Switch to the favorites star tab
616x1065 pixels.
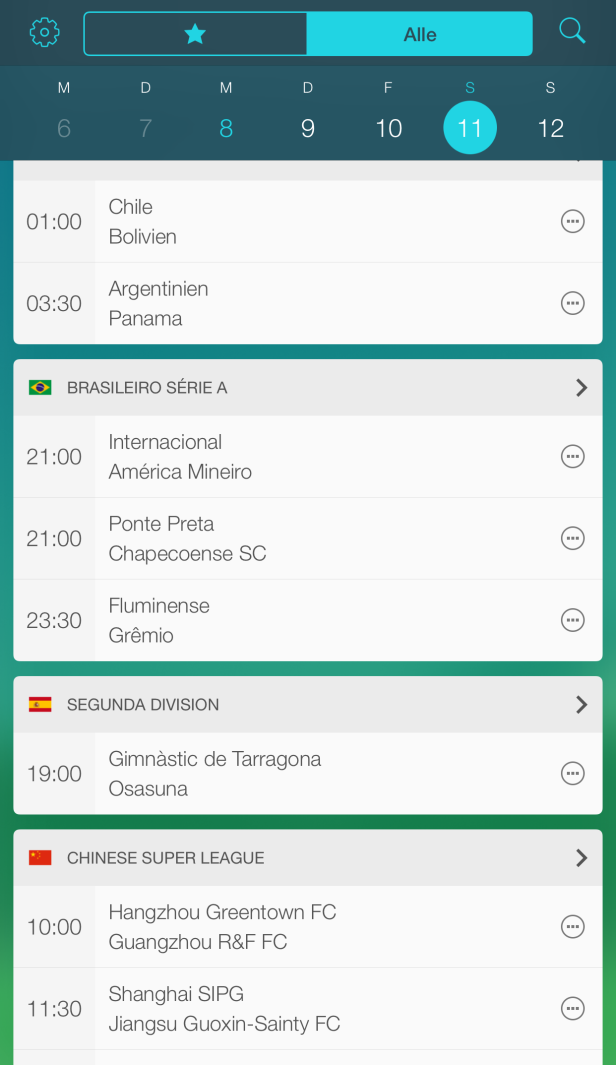[196, 34]
